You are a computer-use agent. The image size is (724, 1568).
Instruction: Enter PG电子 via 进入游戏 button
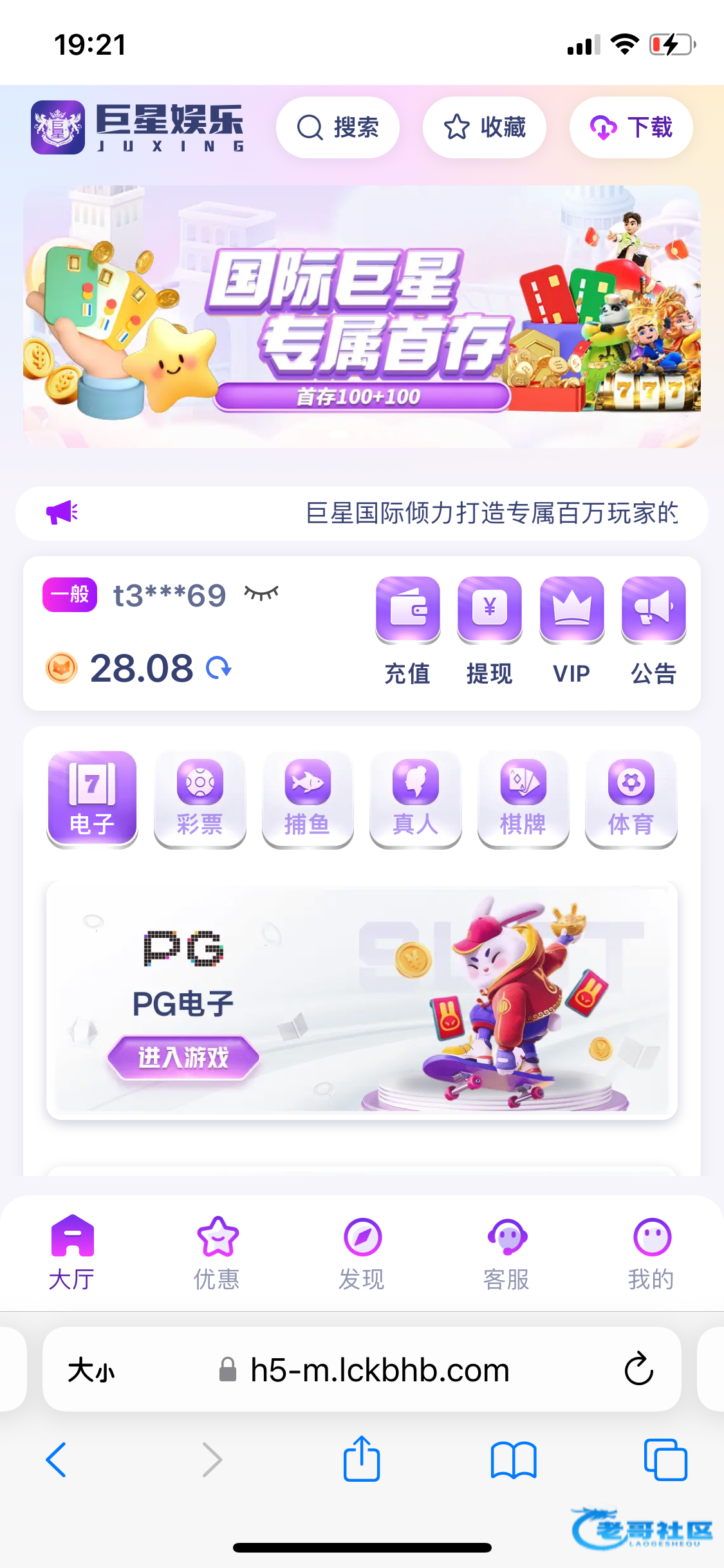point(183,1057)
